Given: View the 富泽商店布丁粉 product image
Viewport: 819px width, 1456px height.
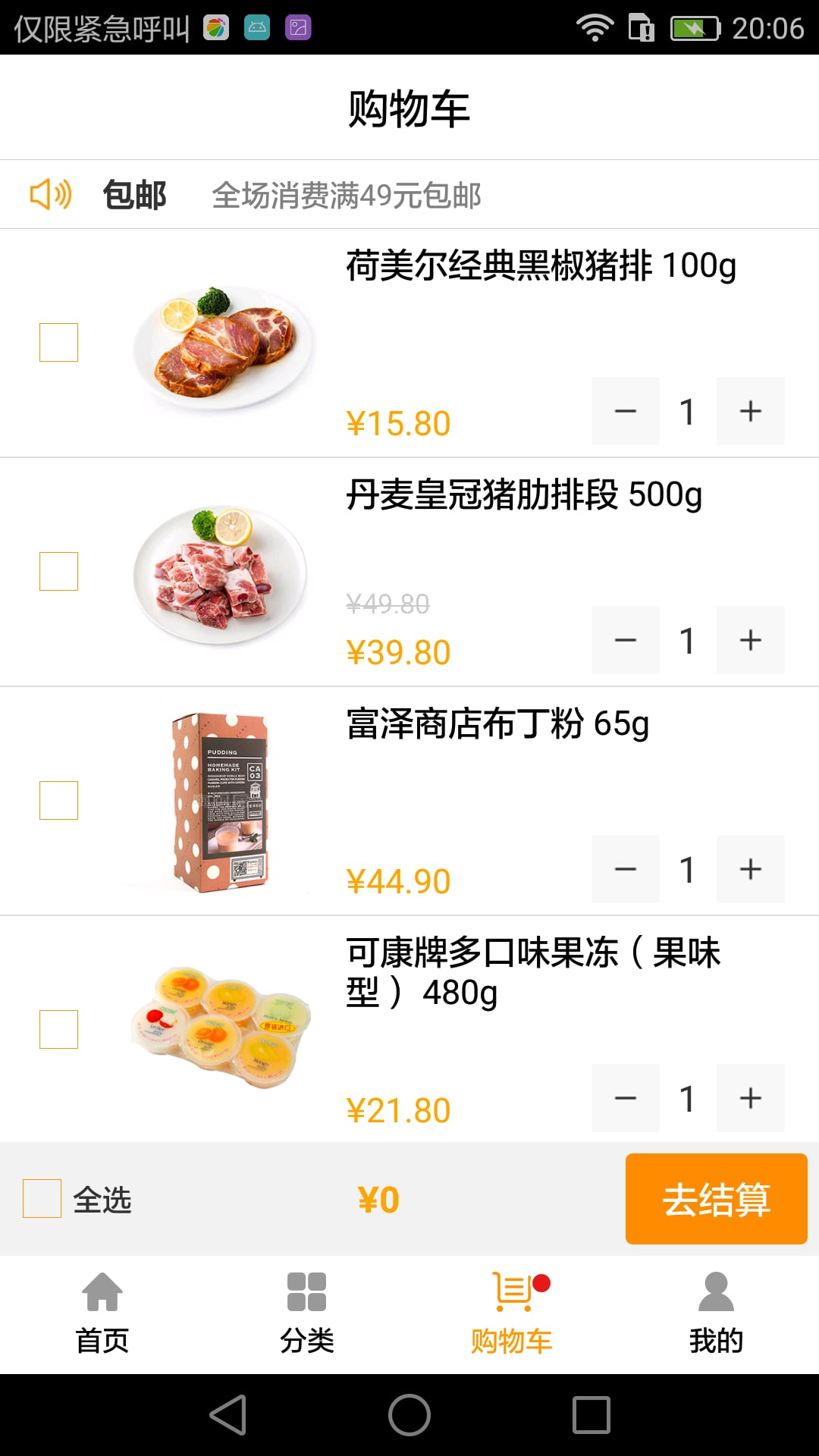Looking at the screenshot, I should [x=221, y=802].
